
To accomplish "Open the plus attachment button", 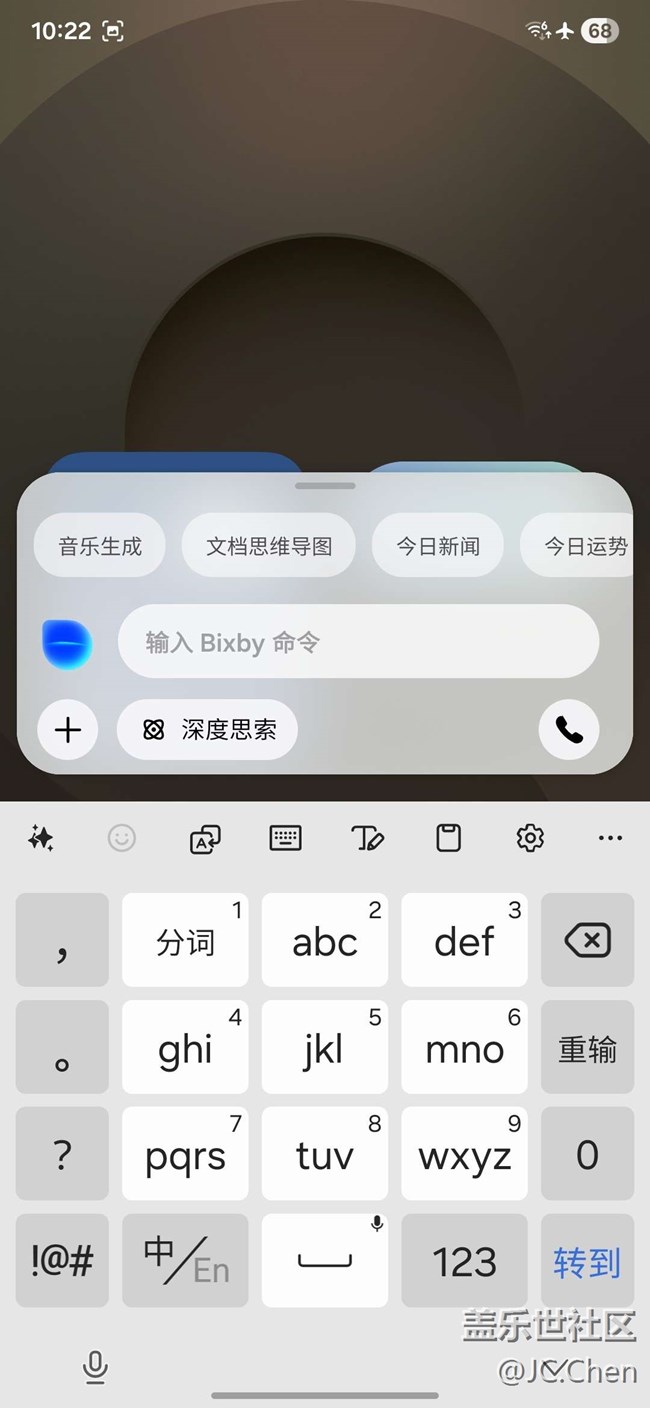I will [x=67, y=730].
